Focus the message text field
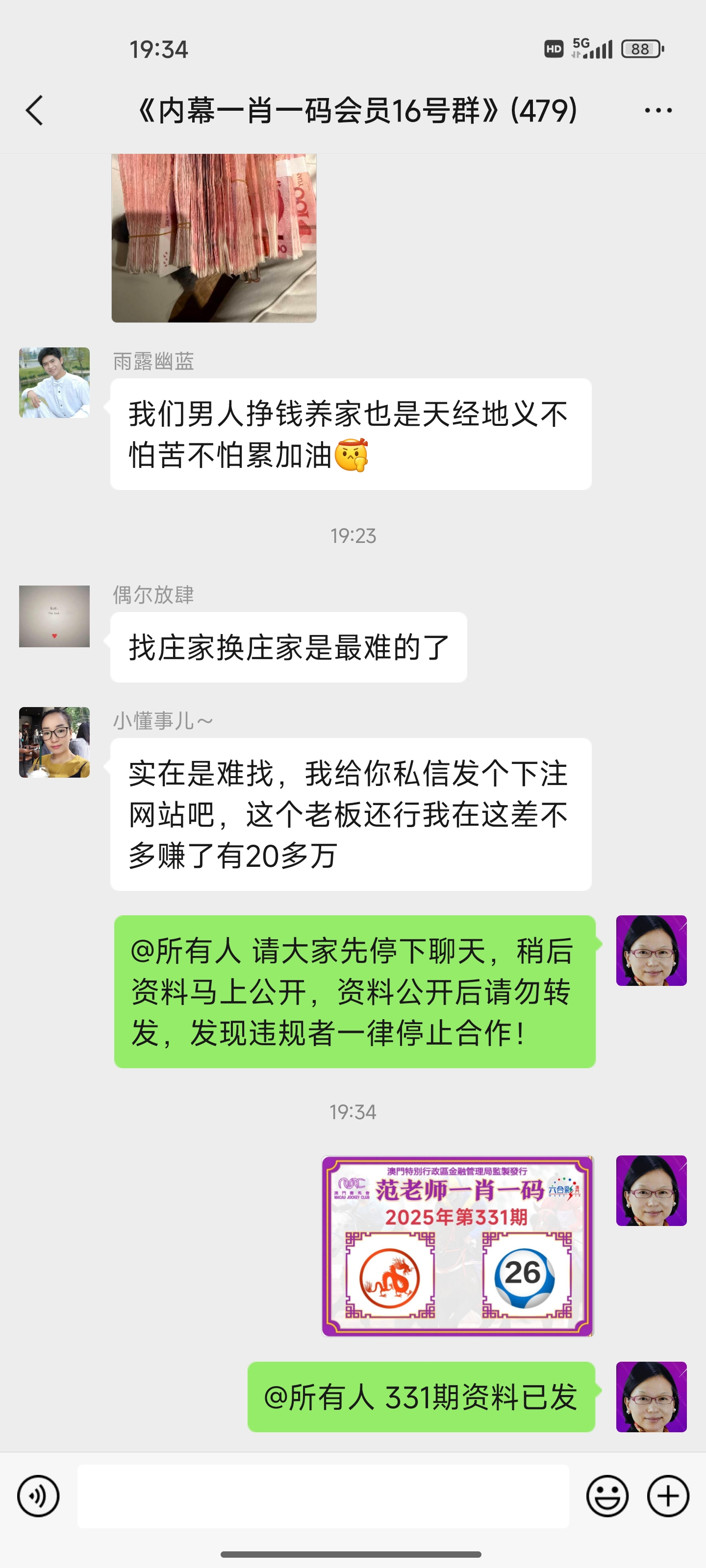Viewport: 706px width, 1568px height. point(323,1495)
